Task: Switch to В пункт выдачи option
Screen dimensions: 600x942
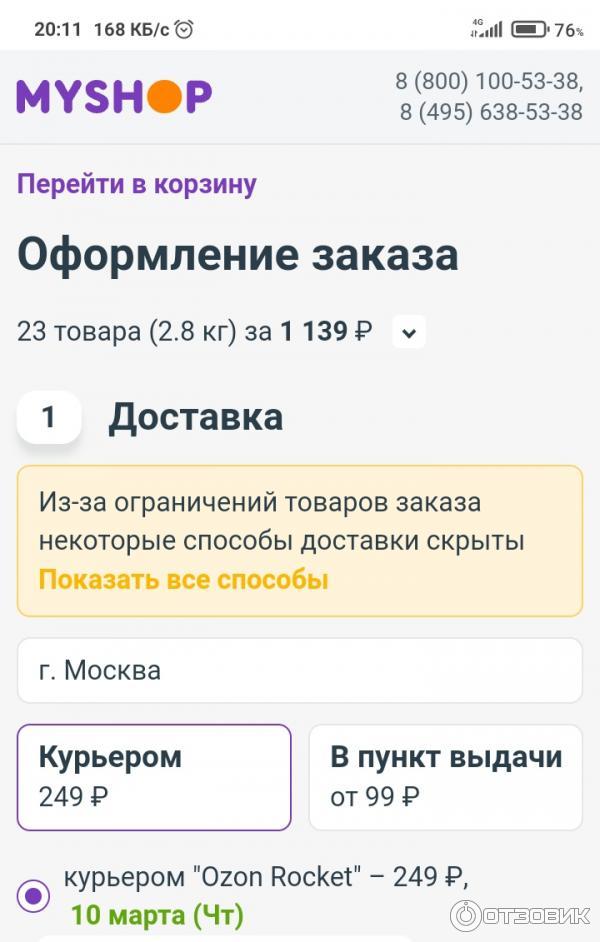Action: (x=445, y=777)
